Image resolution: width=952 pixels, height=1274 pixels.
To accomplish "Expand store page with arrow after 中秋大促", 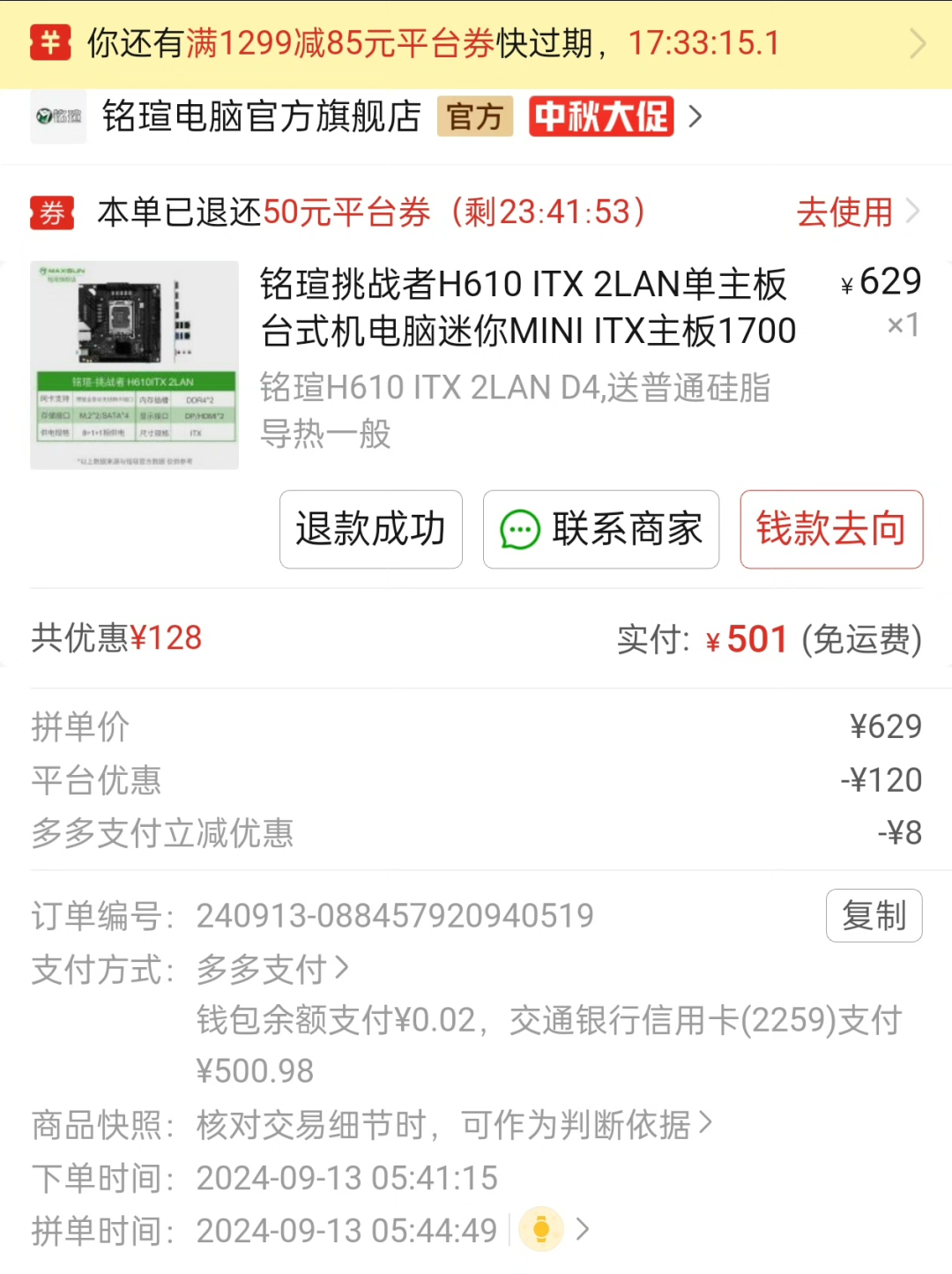I will pyautogui.click(x=695, y=116).
